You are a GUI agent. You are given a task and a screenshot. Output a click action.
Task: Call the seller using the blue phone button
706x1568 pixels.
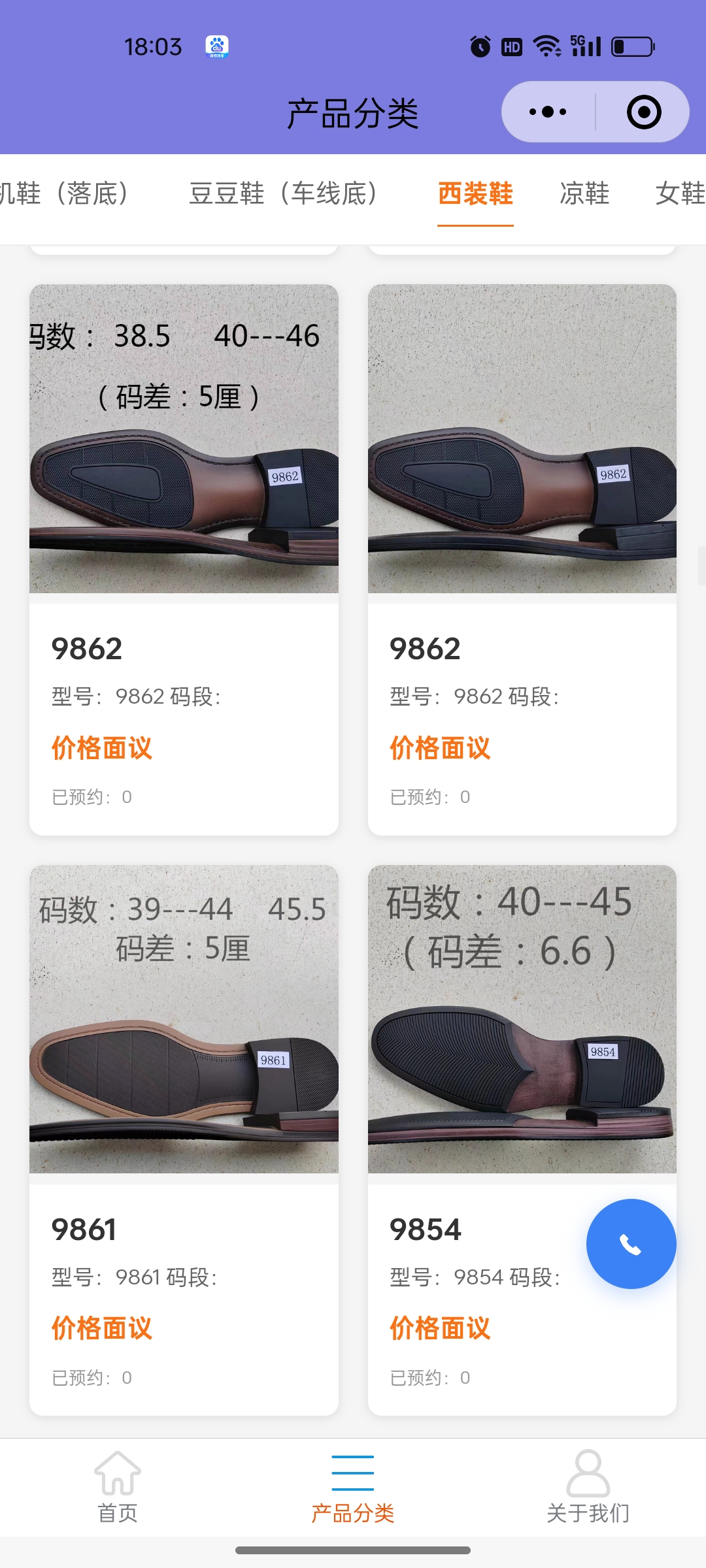pyautogui.click(x=631, y=1244)
